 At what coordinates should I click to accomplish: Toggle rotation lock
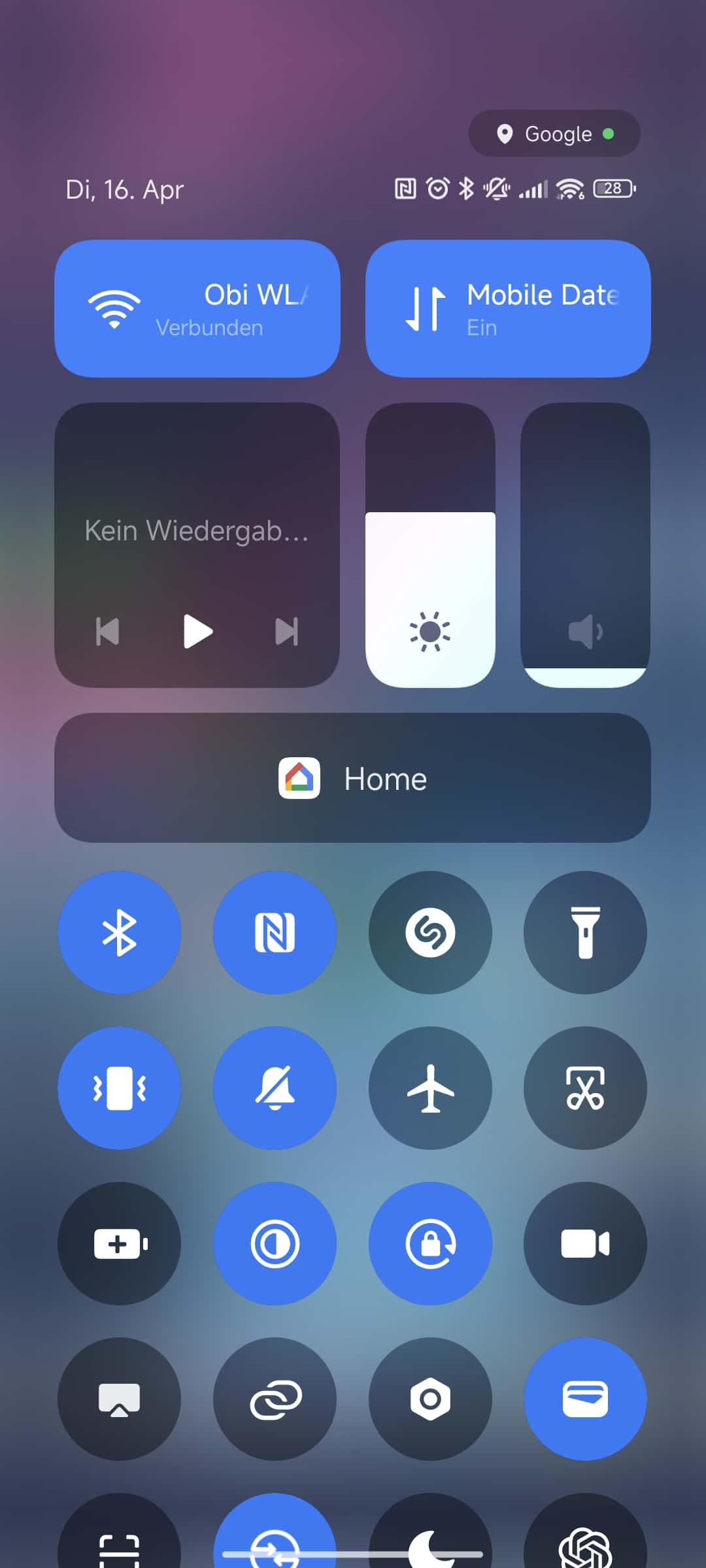430,1243
